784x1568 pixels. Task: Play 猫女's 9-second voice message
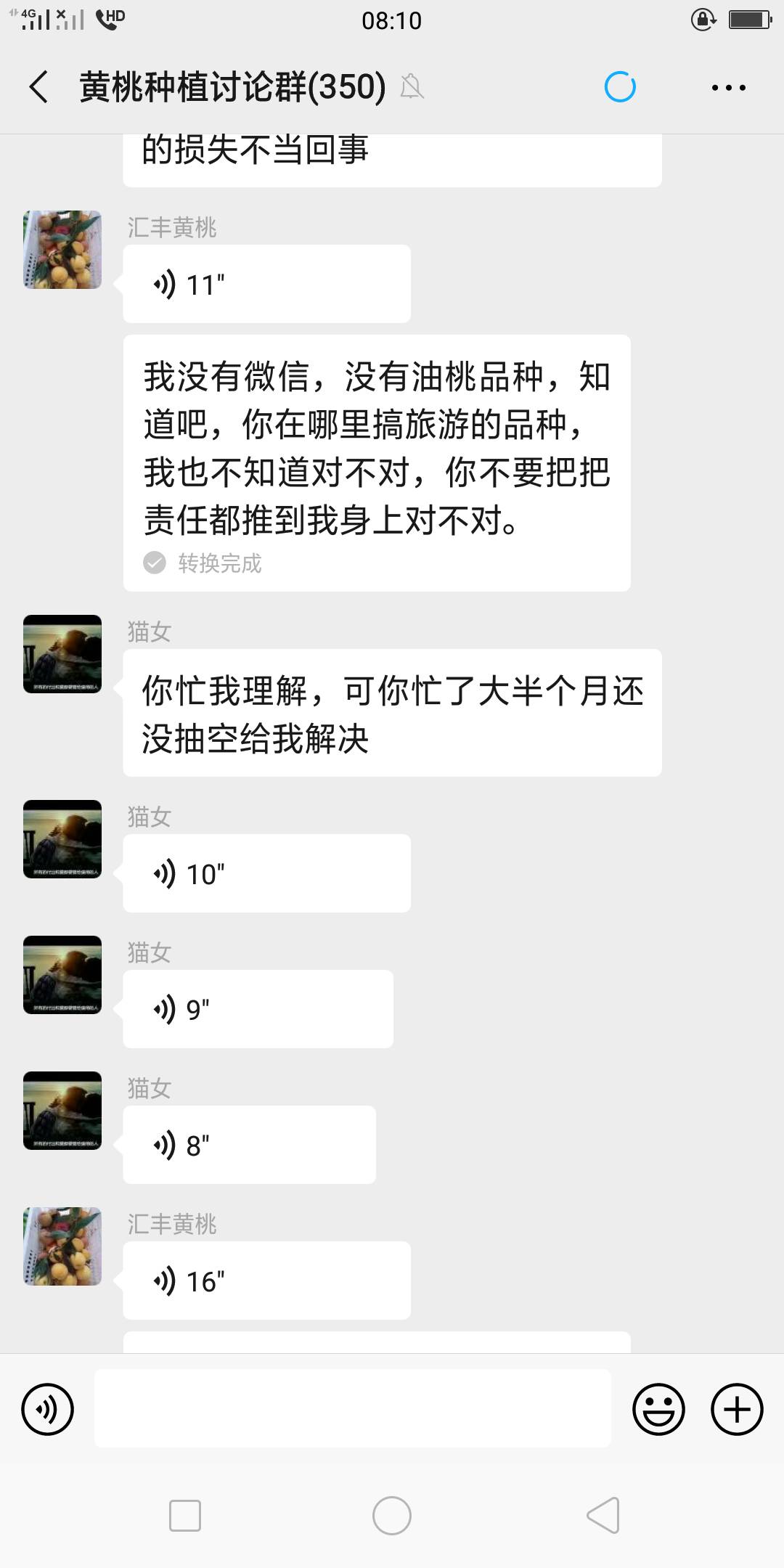[x=257, y=1009]
